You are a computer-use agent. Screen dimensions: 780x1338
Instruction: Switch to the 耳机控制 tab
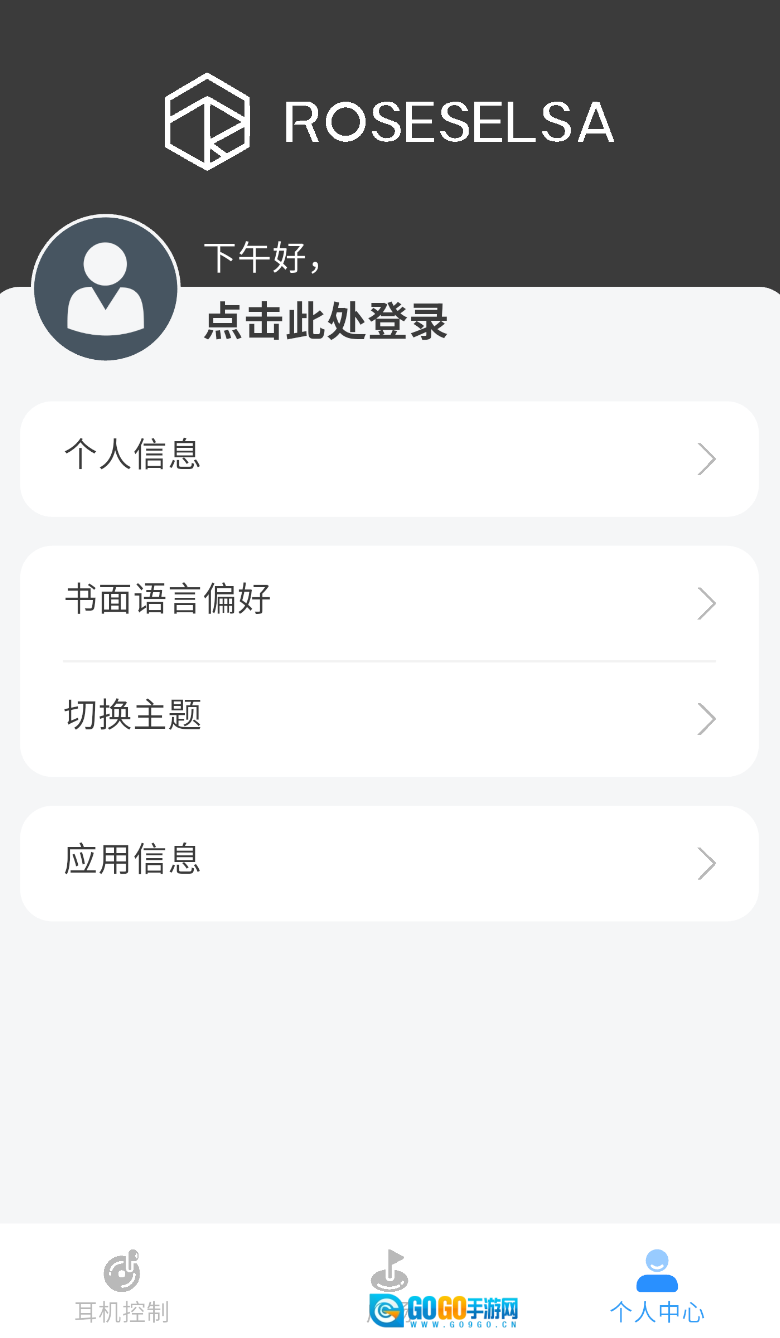122,1290
